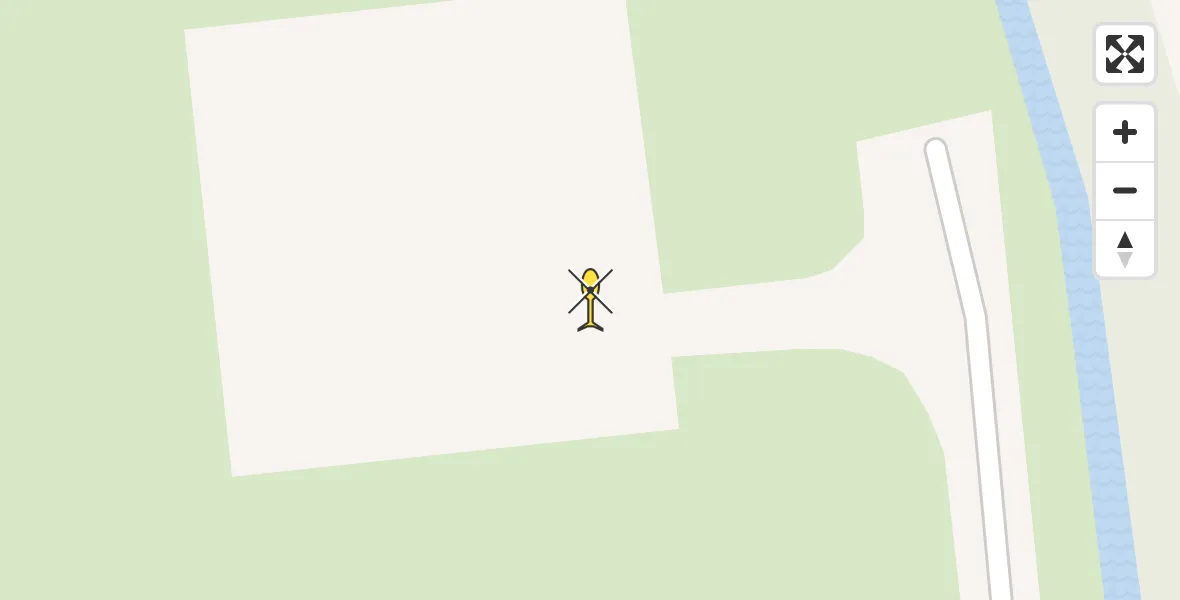Reset map bearing to north
Screen dimensions: 1180x600
coord(1124,249)
